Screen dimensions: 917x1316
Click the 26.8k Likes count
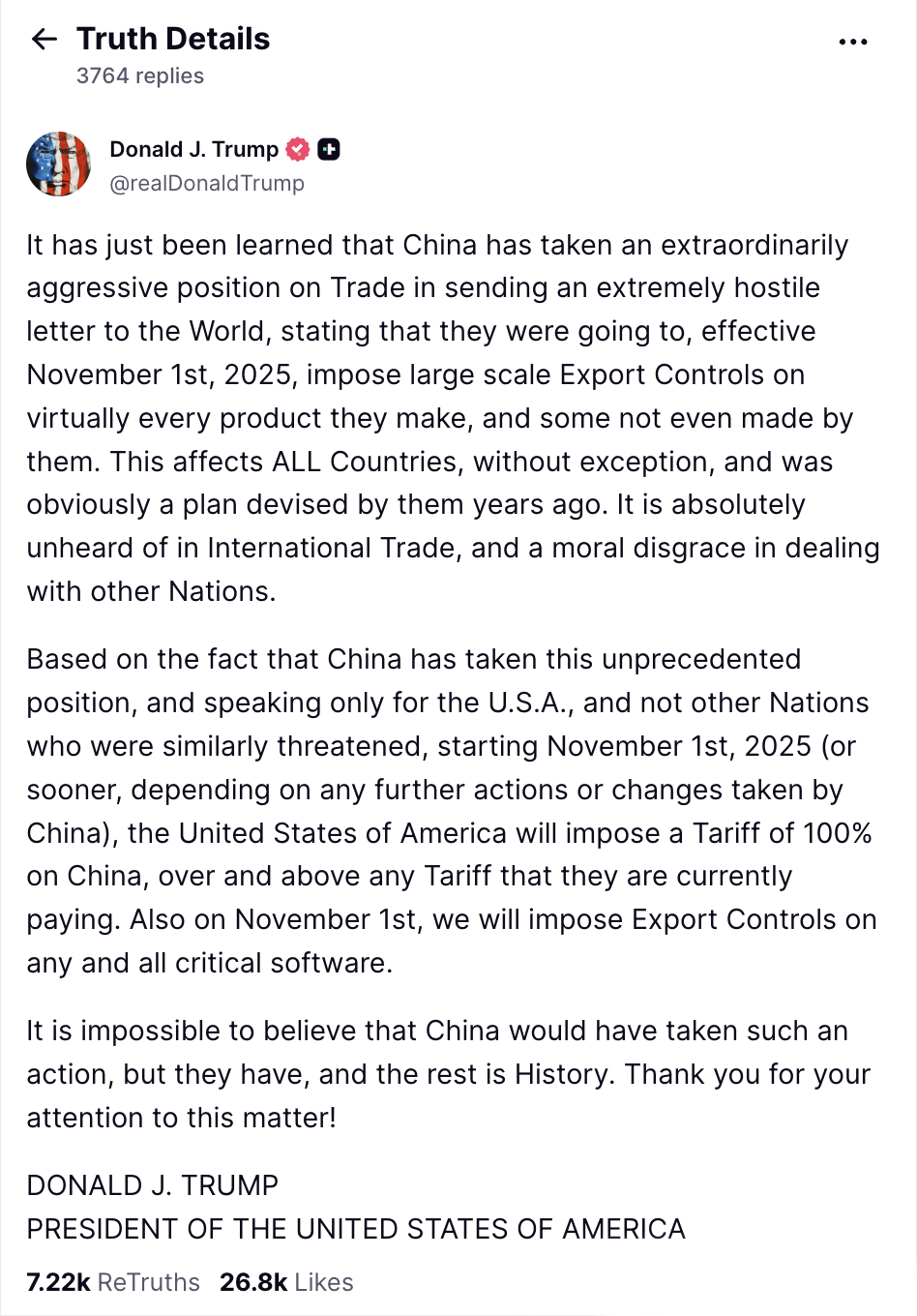click(x=251, y=1281)
